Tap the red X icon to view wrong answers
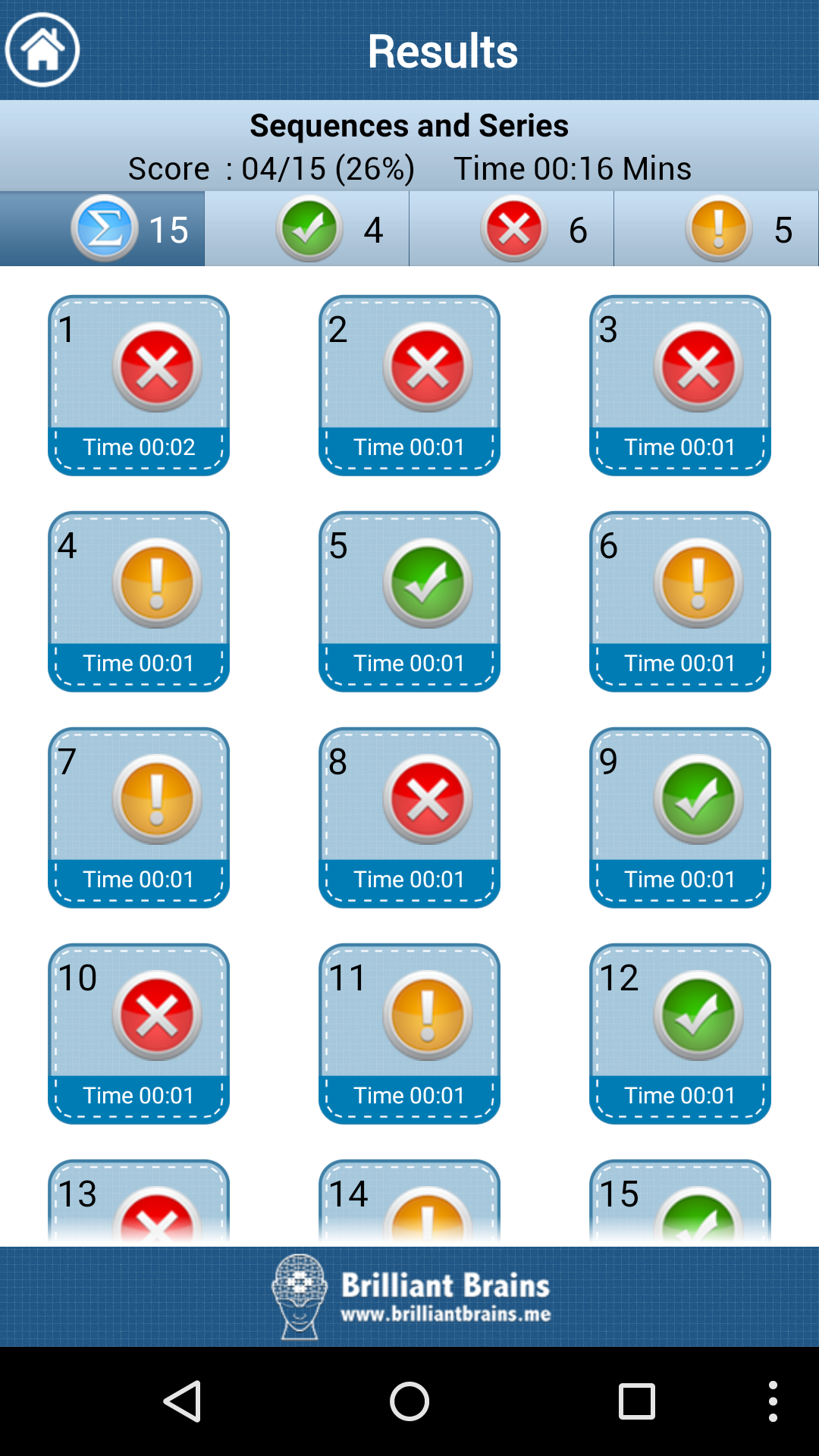This screenshot has height=1456, width=819. click(x=512, y=228)
